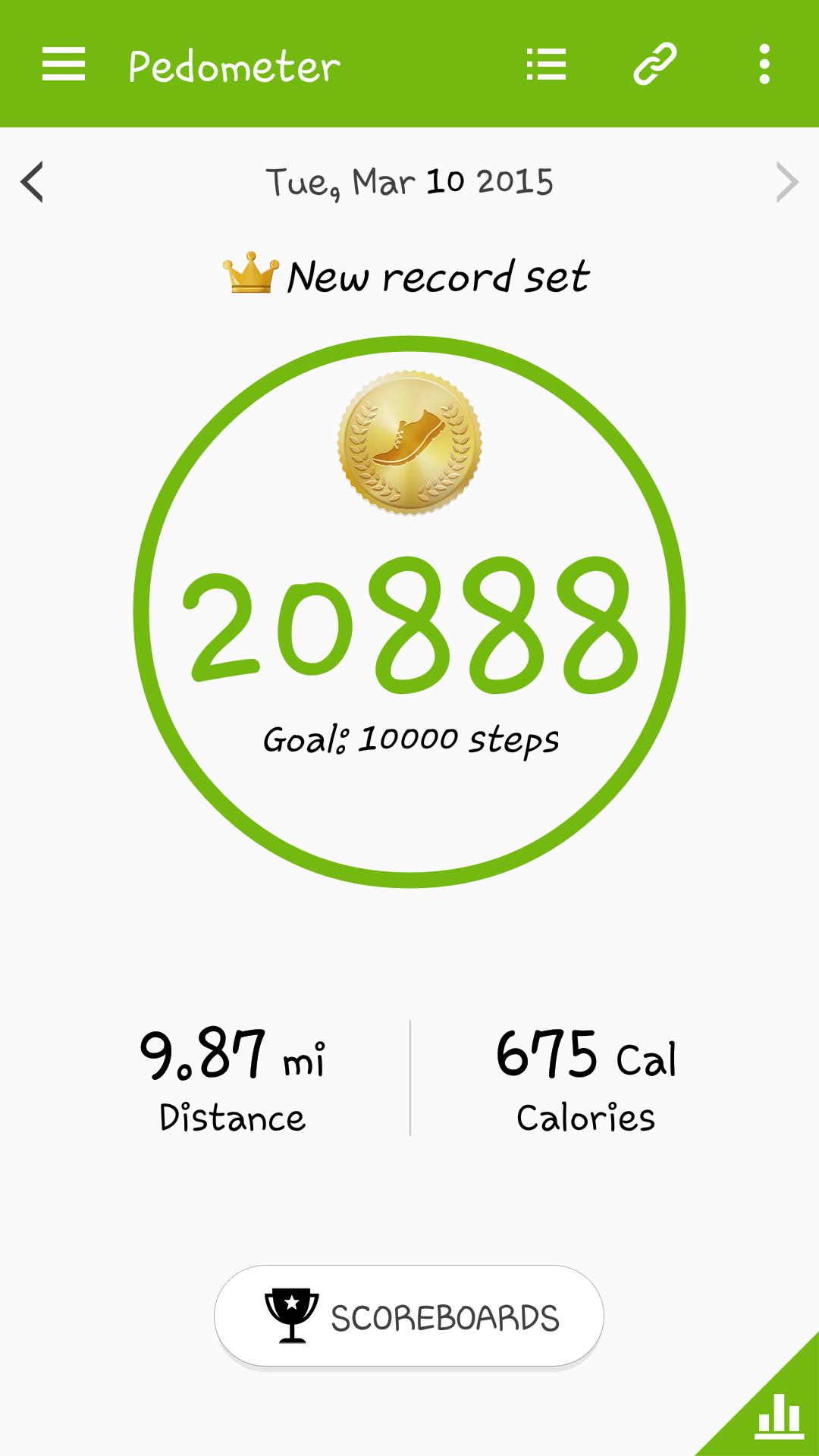Open the navigation drawer menu

(64, 64)
